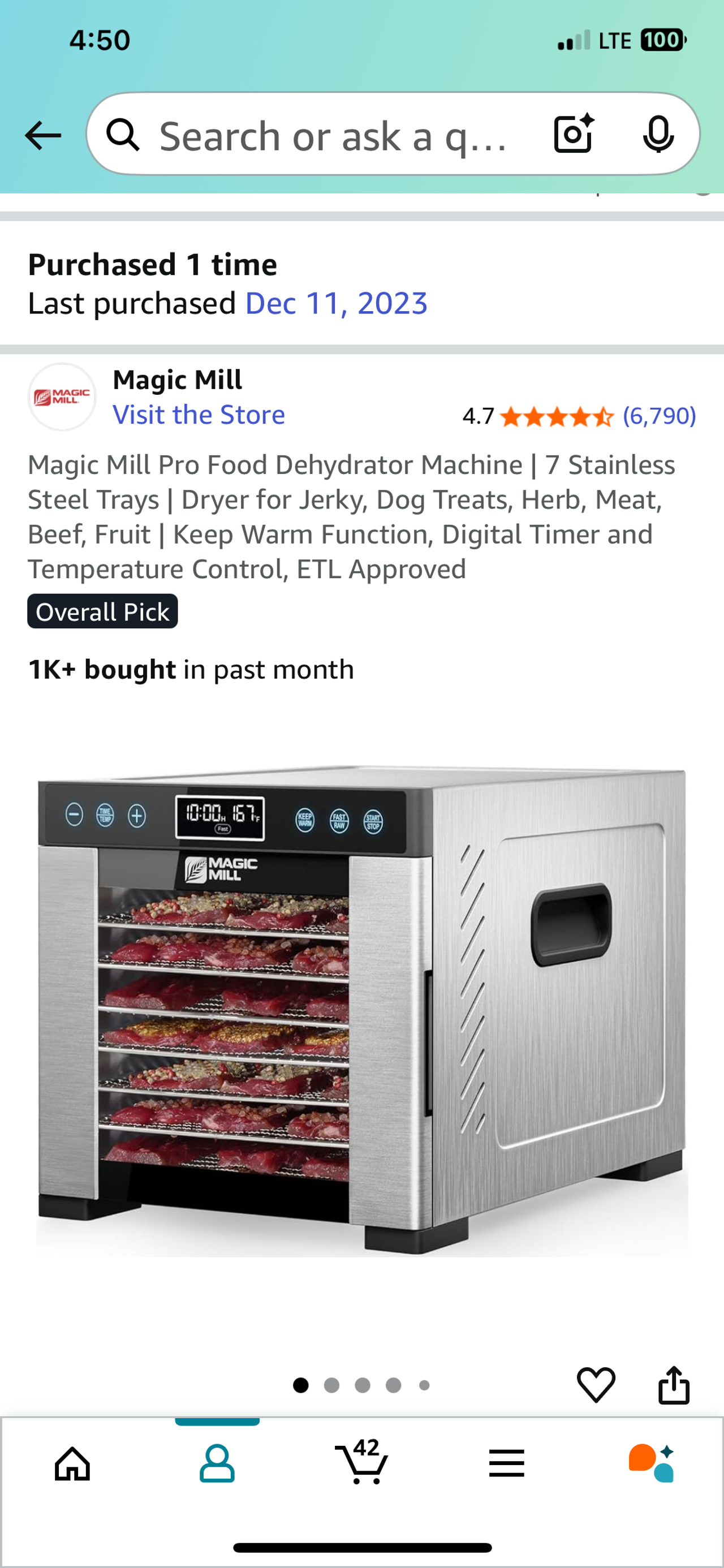The width and height of the screenshot is (724, 1568).
Task: Open the account profile tab
Action: coord(217,1463)
